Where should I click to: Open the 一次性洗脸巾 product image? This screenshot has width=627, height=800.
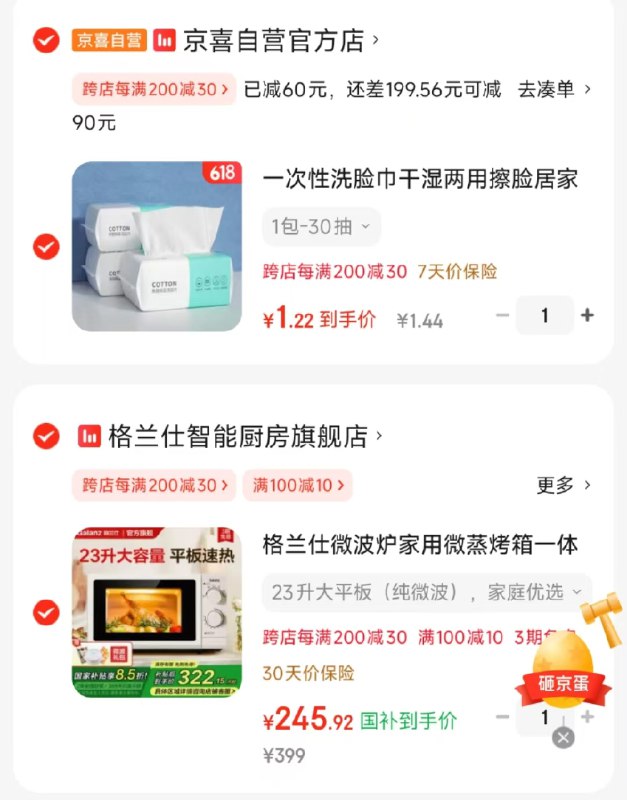pos(157,246)
